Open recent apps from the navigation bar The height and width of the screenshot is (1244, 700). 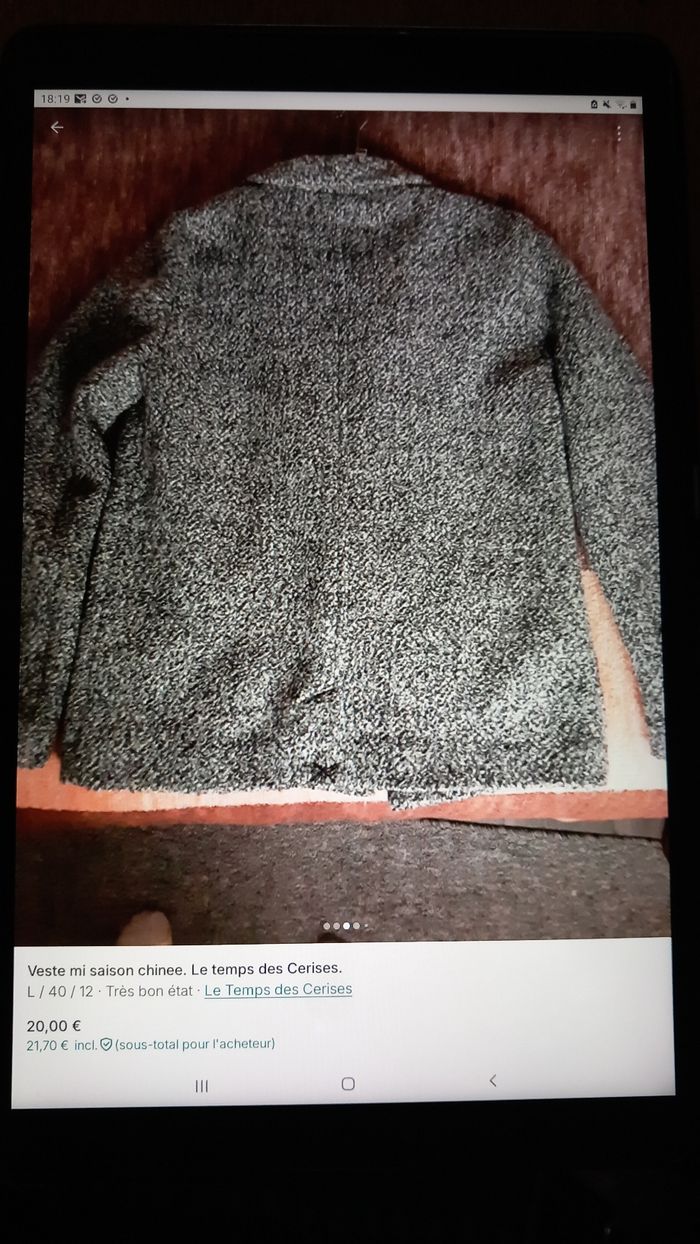202,1086
